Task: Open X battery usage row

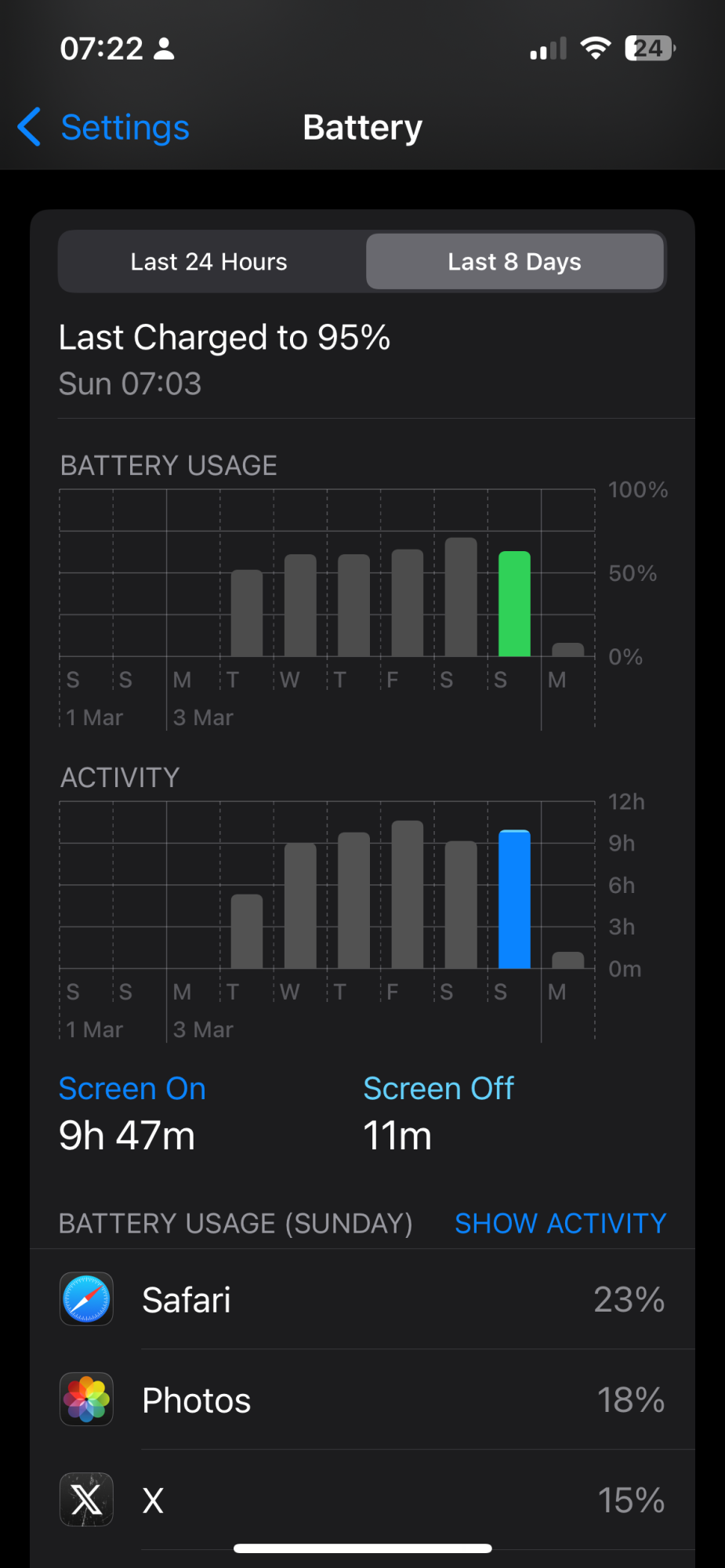Action: coord(362,1501)
